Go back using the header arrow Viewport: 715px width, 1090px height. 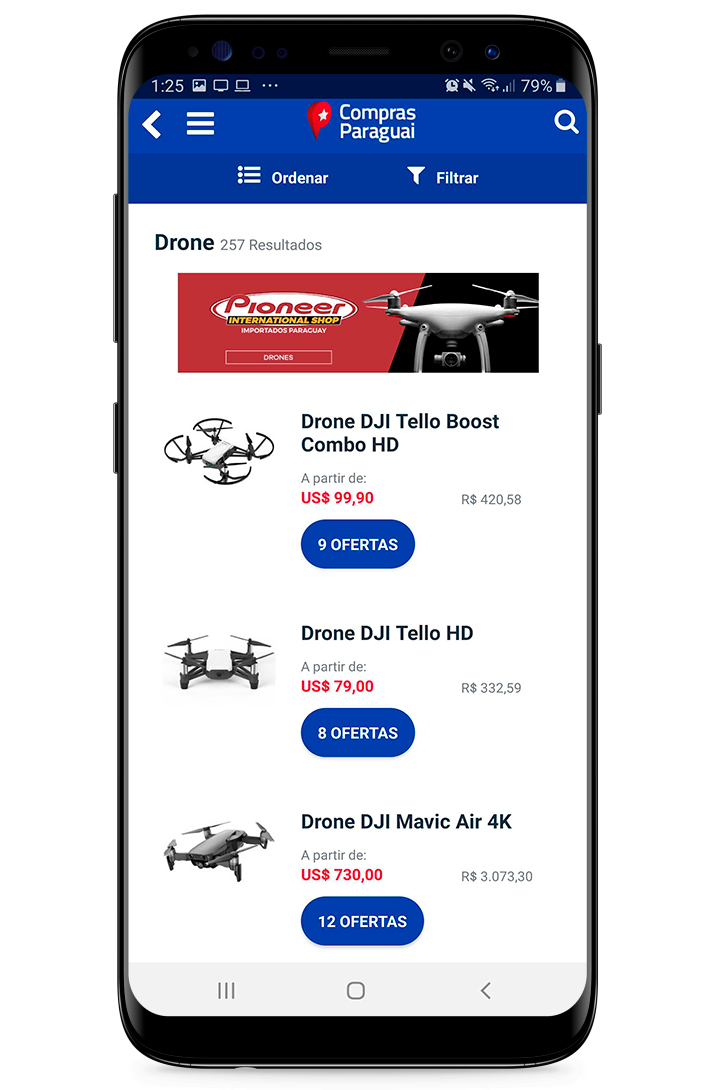[x=152, y=124]
